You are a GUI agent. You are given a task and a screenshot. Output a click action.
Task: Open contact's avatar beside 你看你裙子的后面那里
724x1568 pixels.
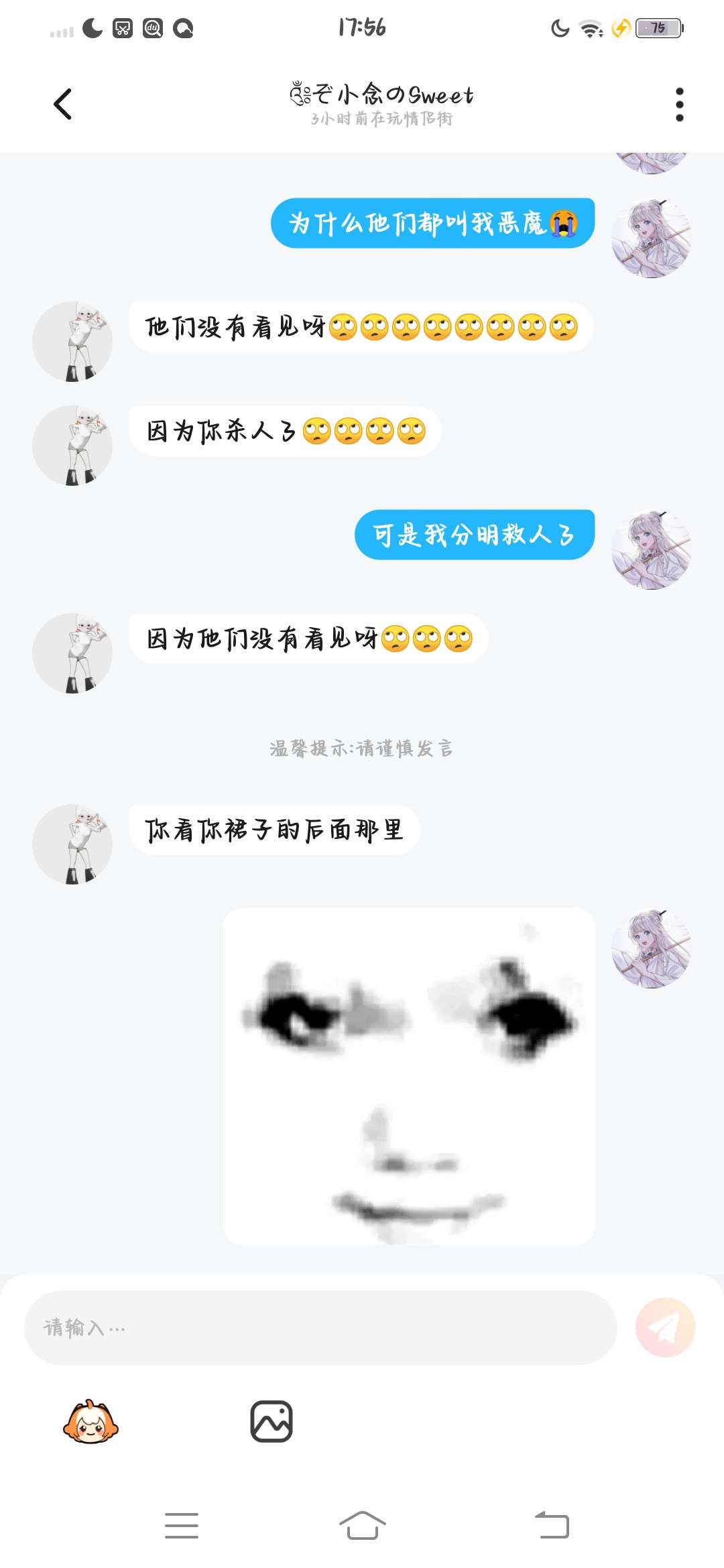[72, 844]
